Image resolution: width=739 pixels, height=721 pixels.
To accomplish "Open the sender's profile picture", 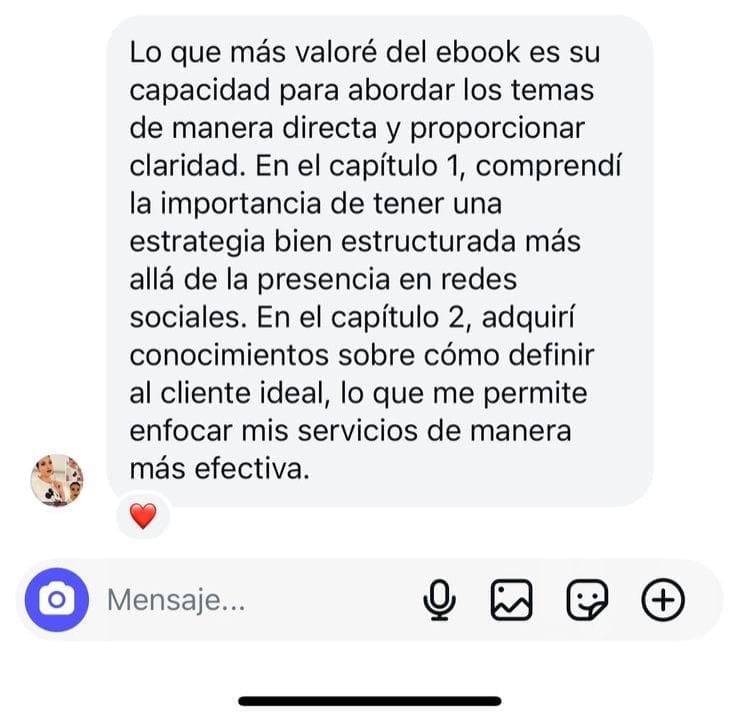I will (58, 480).
